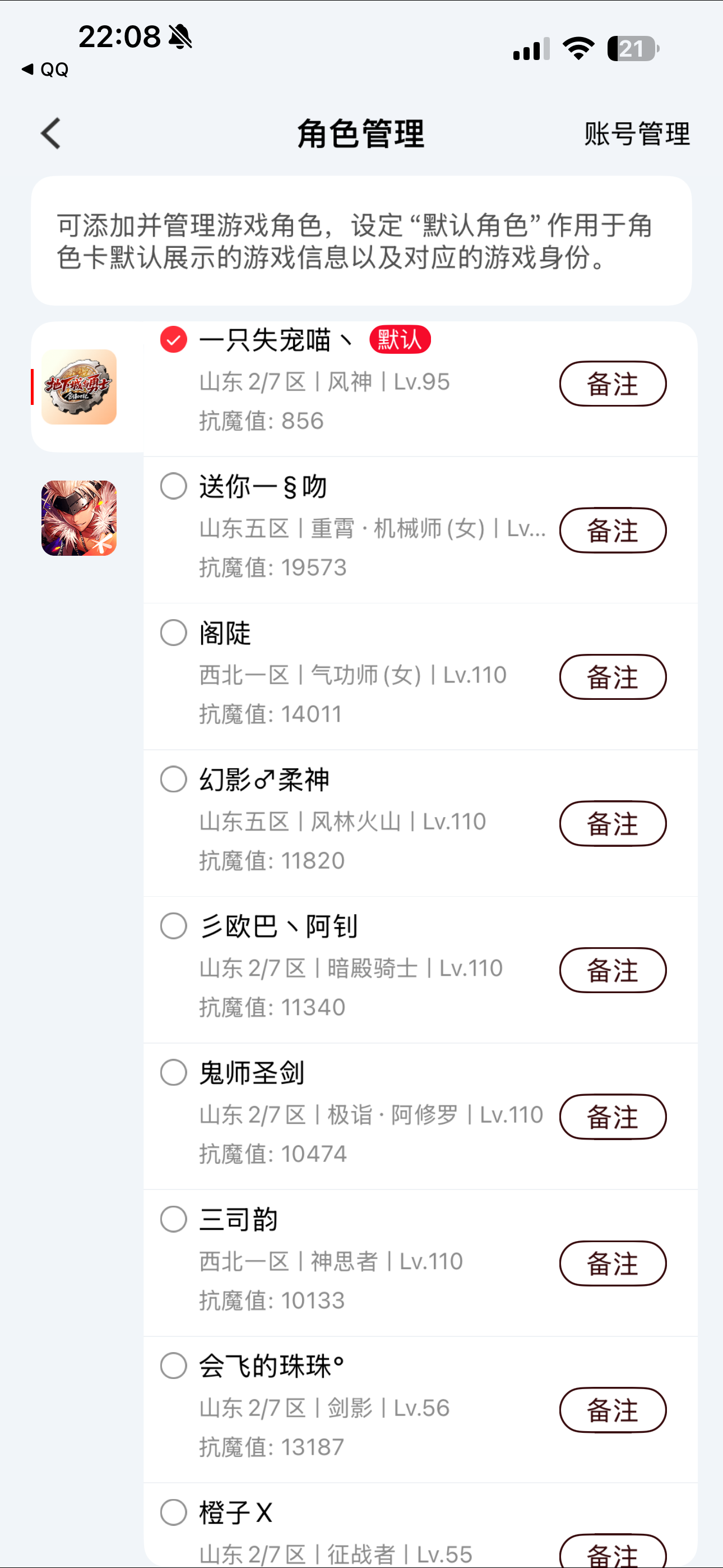
Task: Set 送你一§吻 as default character
Action: pyautogui.click(x=173, y=486)
